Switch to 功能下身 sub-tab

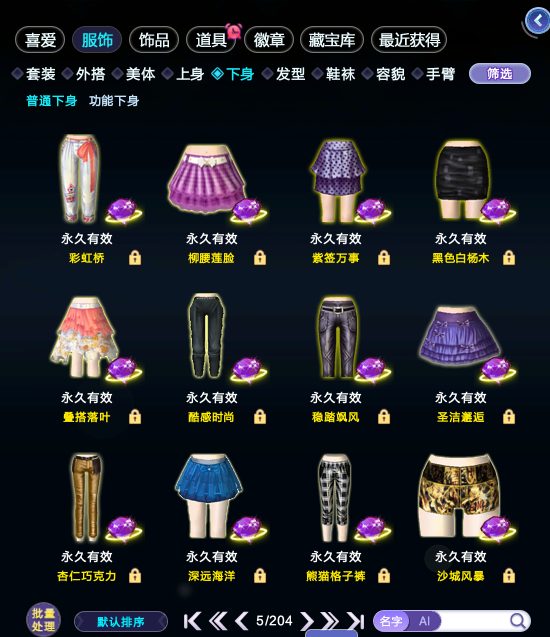pyautogui.click(x=114, y=101)
